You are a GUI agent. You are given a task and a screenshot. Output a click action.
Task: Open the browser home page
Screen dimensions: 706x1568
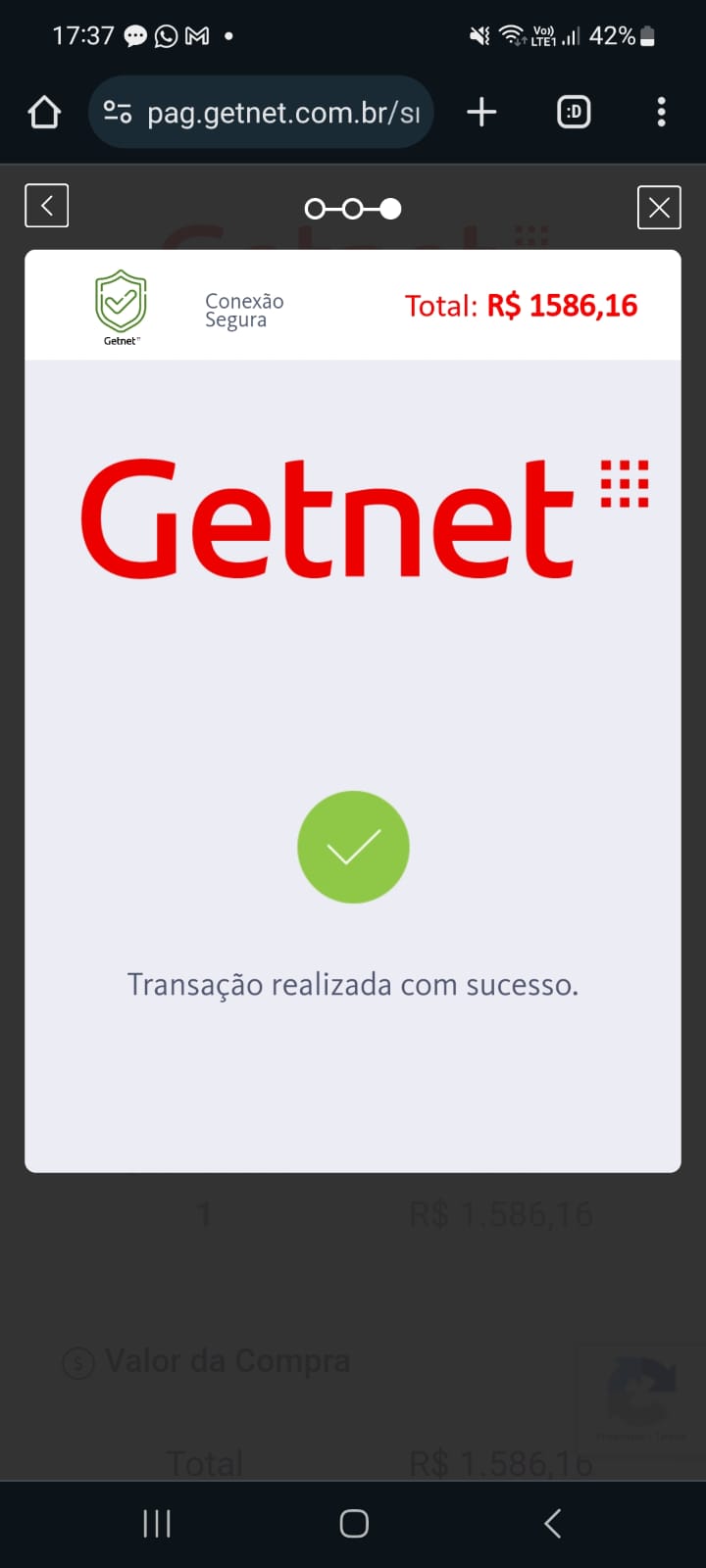[x=44, y=113]
